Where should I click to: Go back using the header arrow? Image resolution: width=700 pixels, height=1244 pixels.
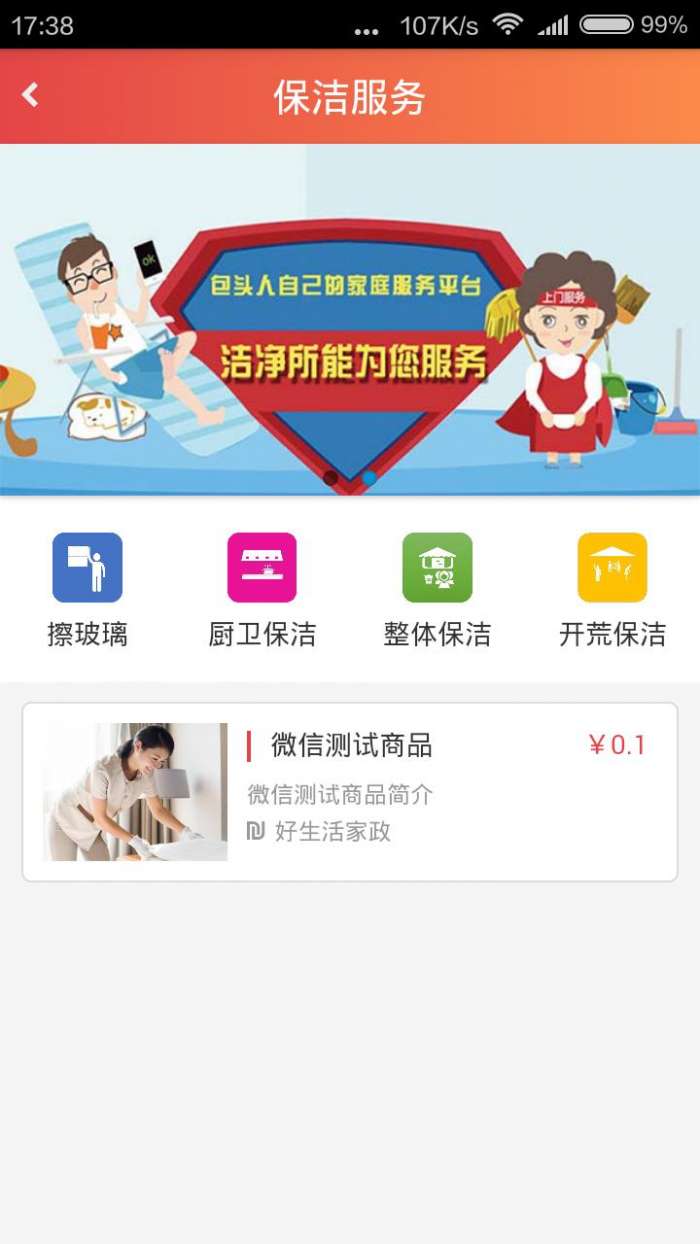pos(30,96)
